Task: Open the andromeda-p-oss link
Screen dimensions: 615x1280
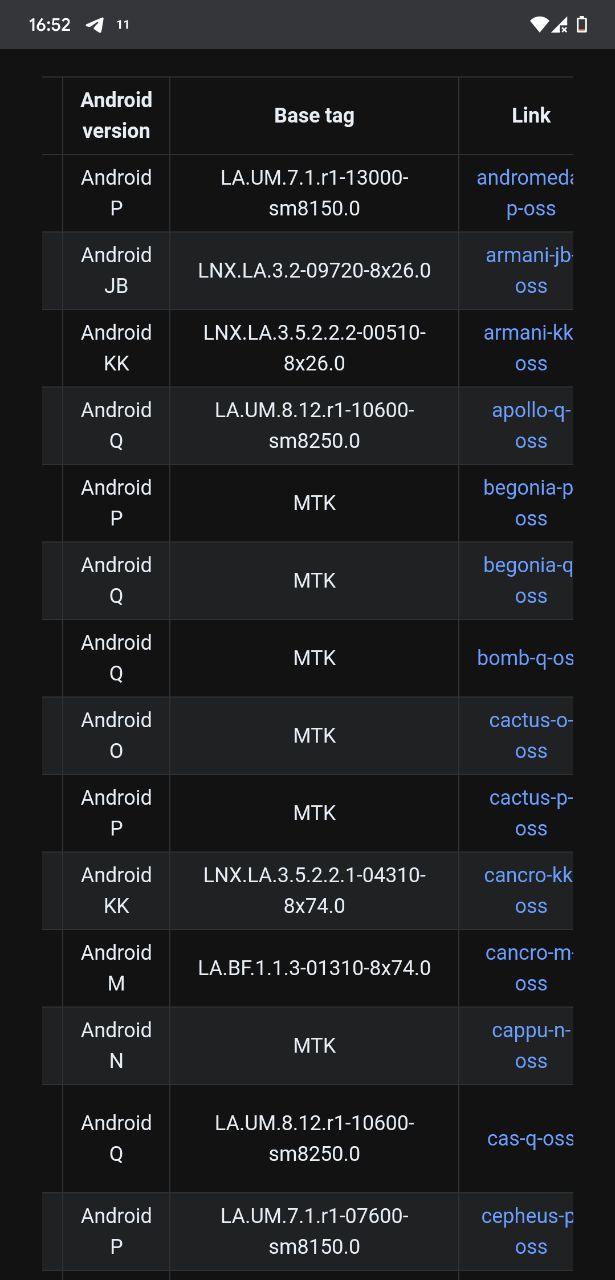Action: pyautogui.click(x=526, y=193)
